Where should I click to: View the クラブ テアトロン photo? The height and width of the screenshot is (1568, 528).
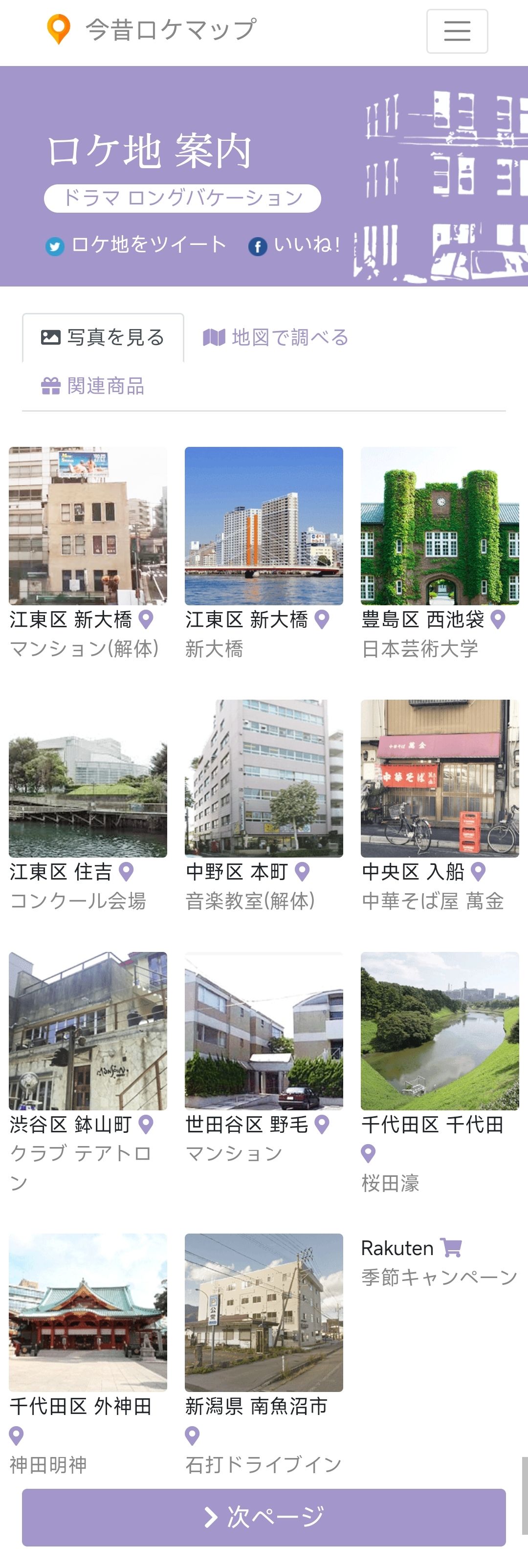[88, 1031]
